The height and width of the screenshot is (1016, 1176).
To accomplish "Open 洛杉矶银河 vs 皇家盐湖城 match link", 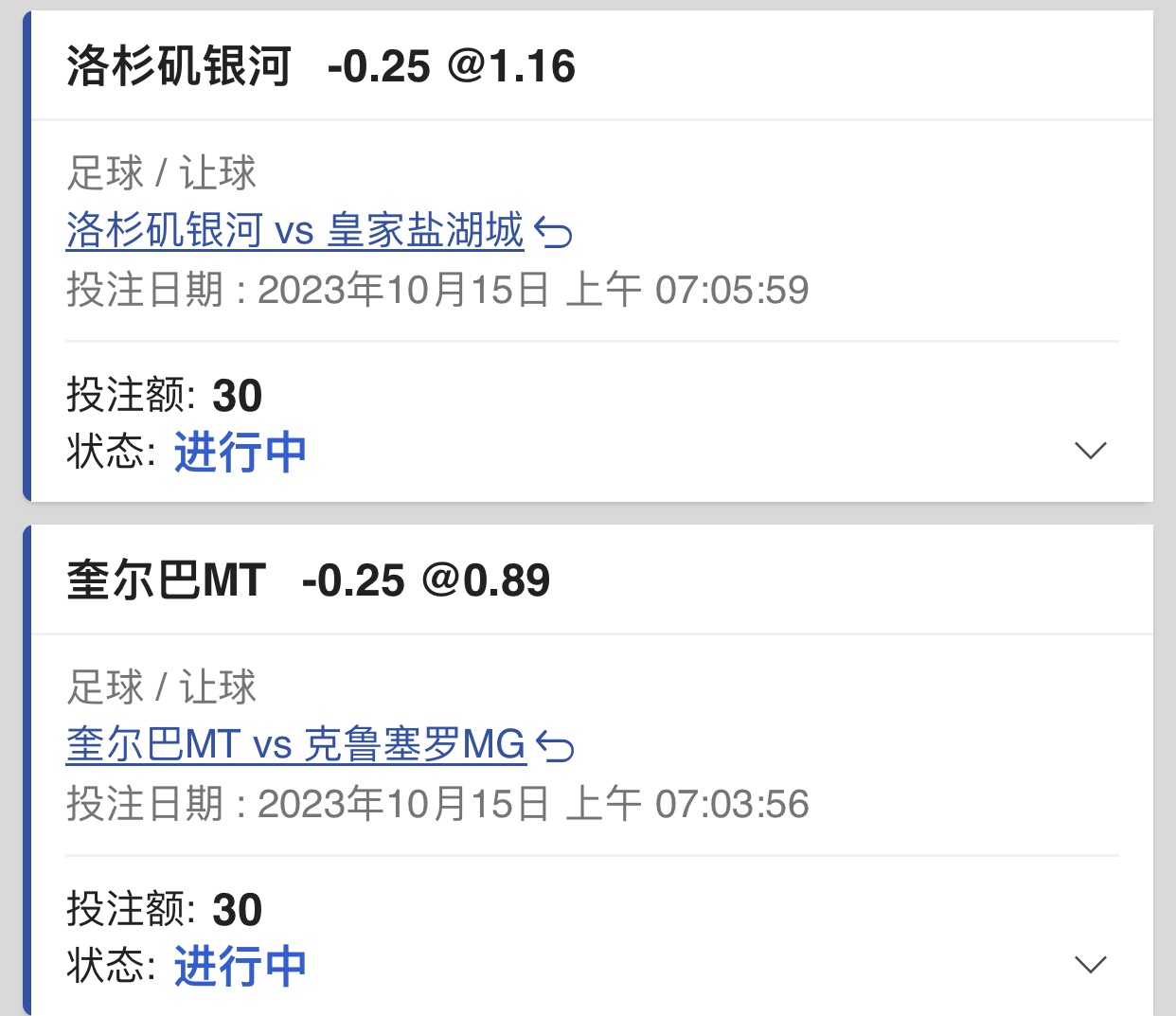I will point(294,230).
